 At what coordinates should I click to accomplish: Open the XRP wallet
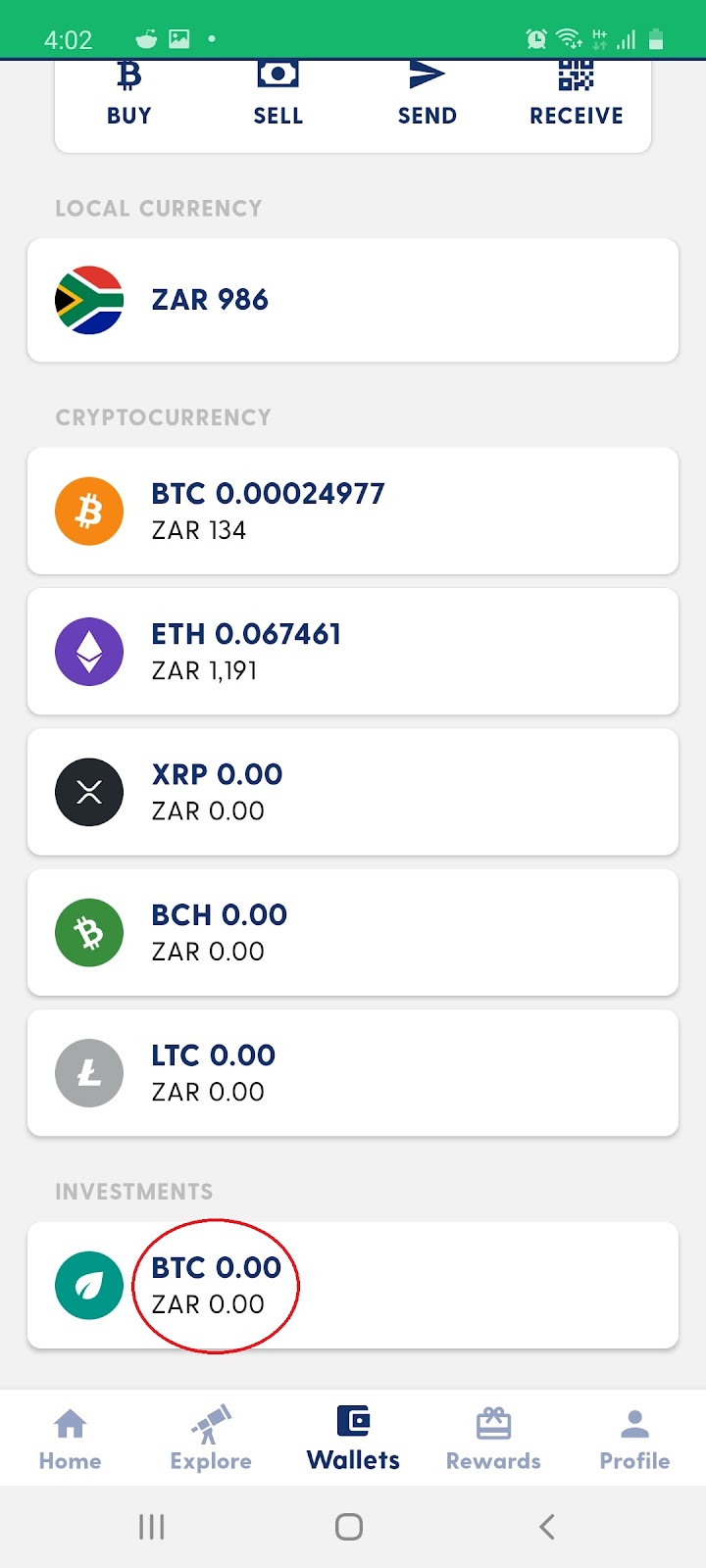pyautogui.click(x=353, y=792)
